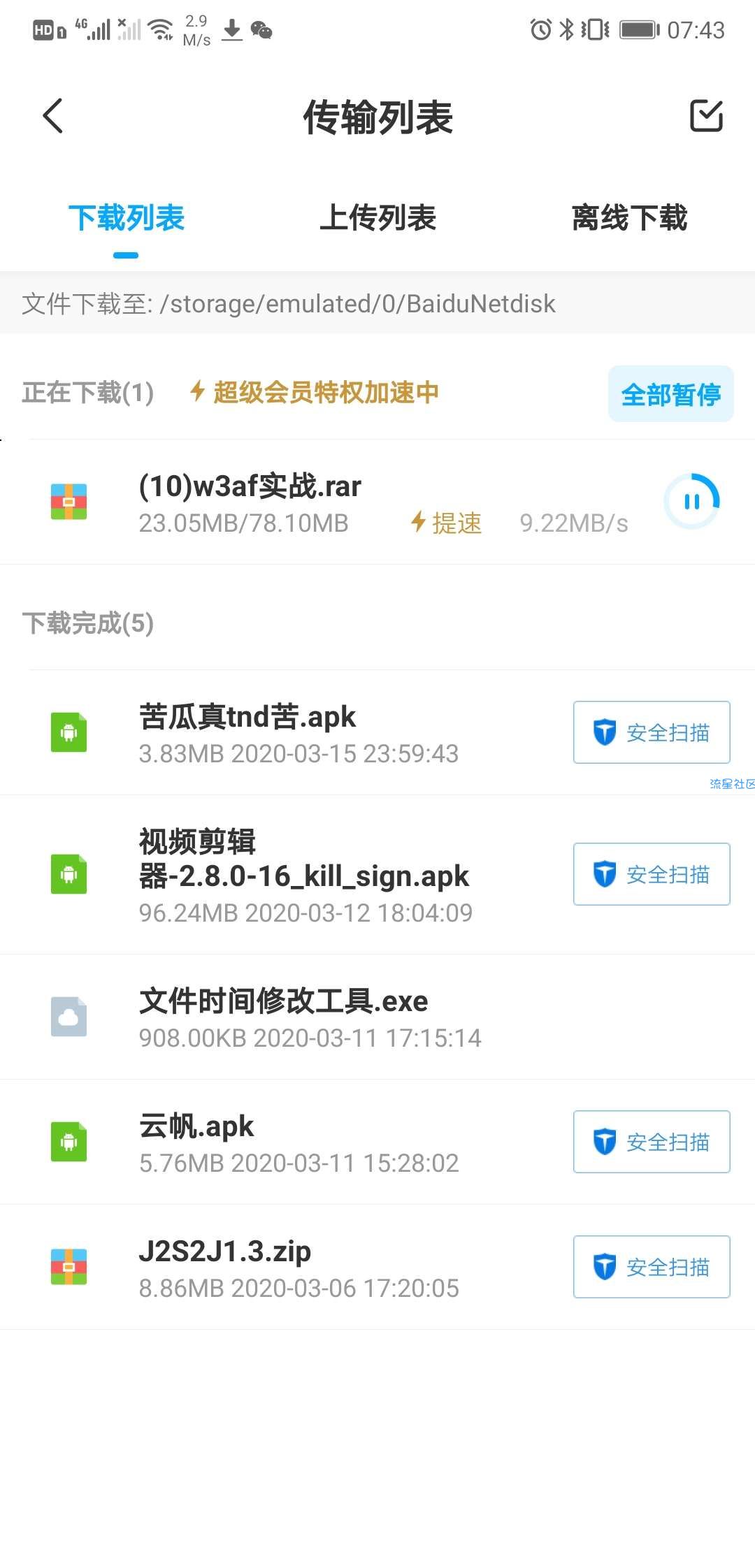
Task: Switch to the 上传列表 tab
Action: (x=377, y=218)
